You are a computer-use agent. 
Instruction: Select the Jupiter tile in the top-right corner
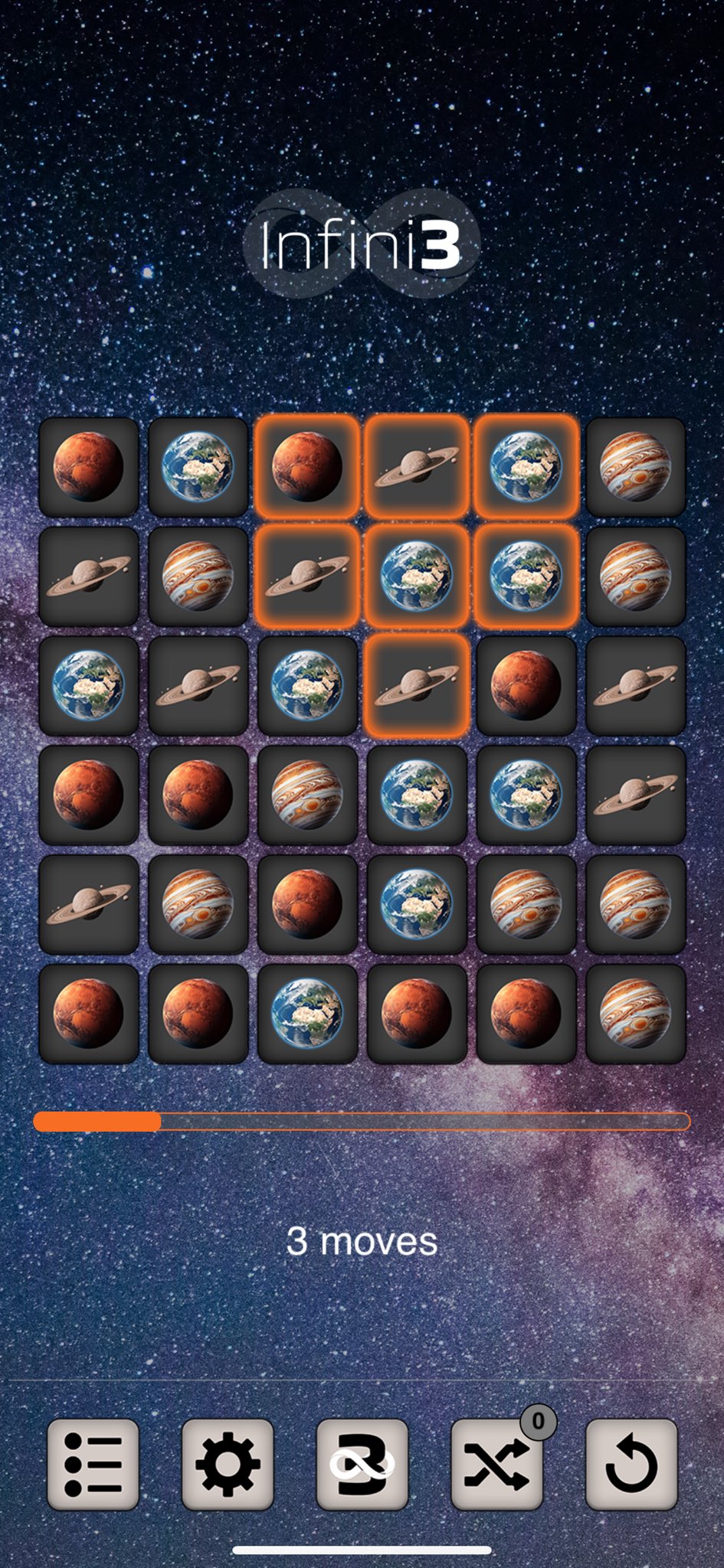(x=636, y=466)
